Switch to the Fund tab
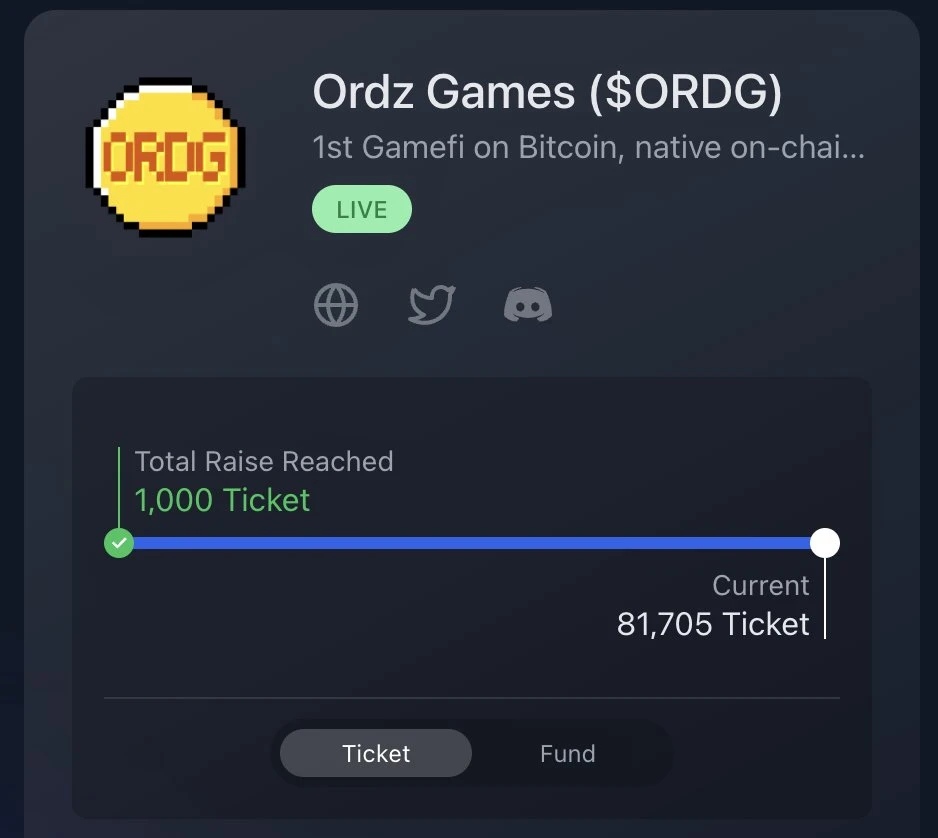 567,753
